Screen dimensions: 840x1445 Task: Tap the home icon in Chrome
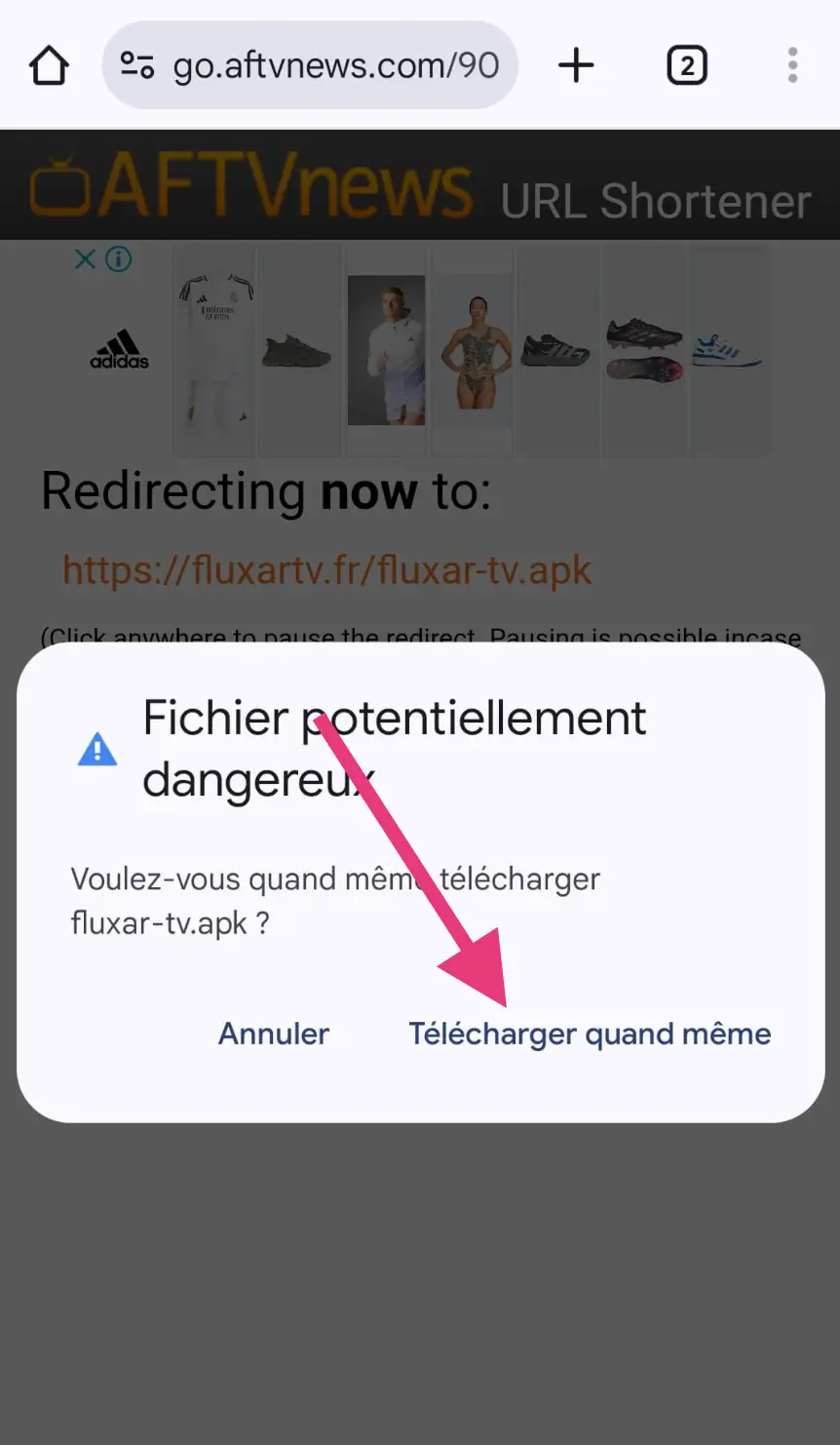click(48, 64)
